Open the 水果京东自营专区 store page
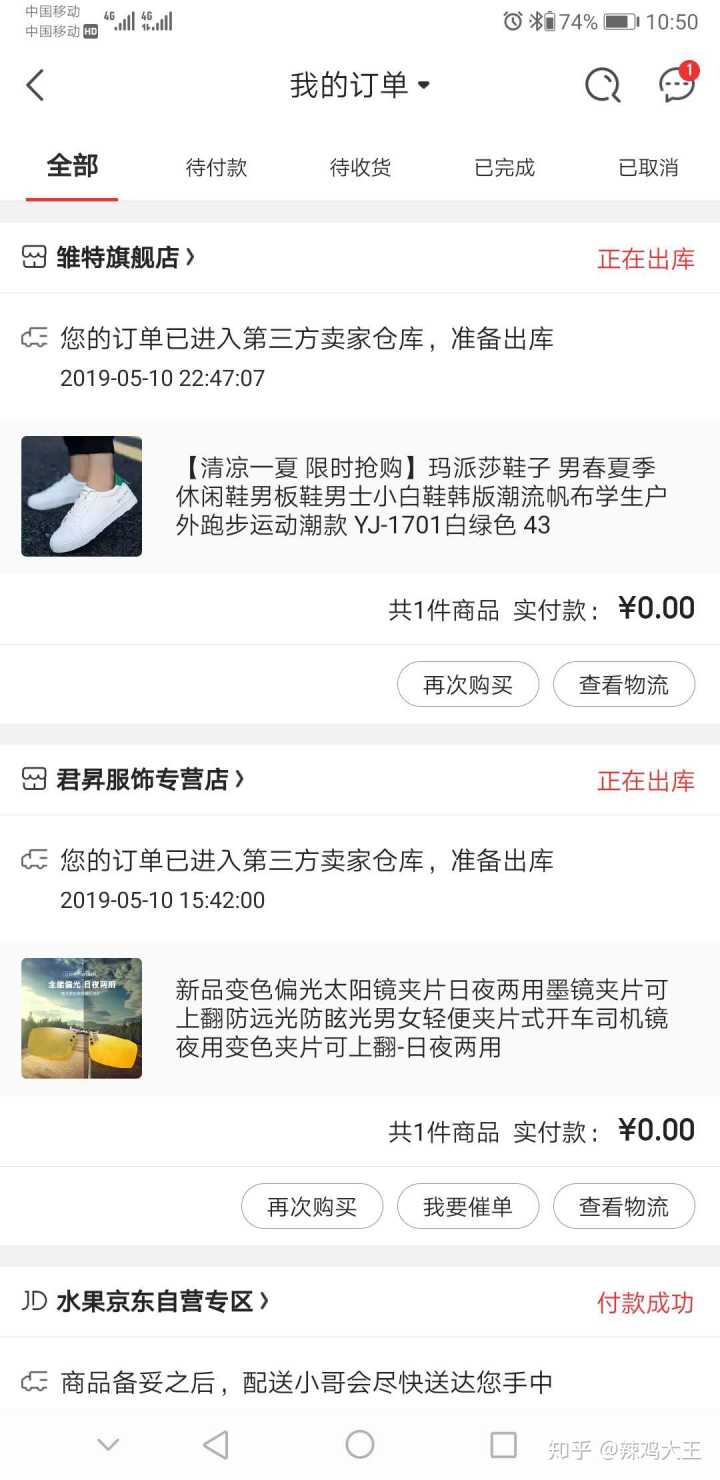 pyautogui.click(x=154, y=1302)
